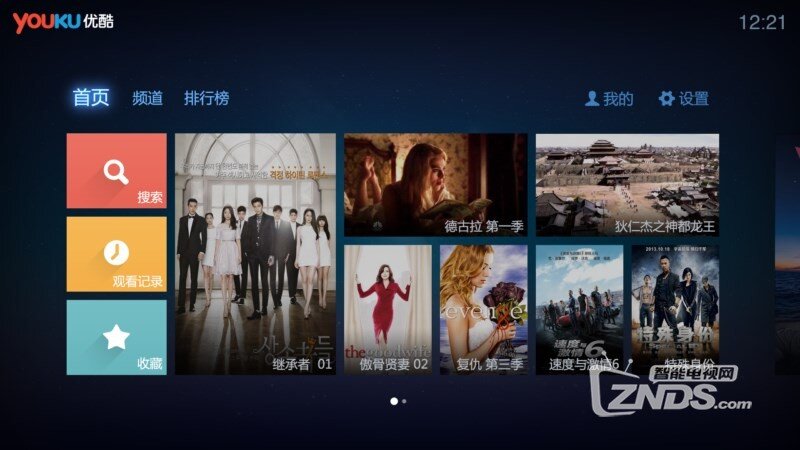The image size is (800, 450).
Task: Open 设置 settings
Action: [x=683, y=98]
